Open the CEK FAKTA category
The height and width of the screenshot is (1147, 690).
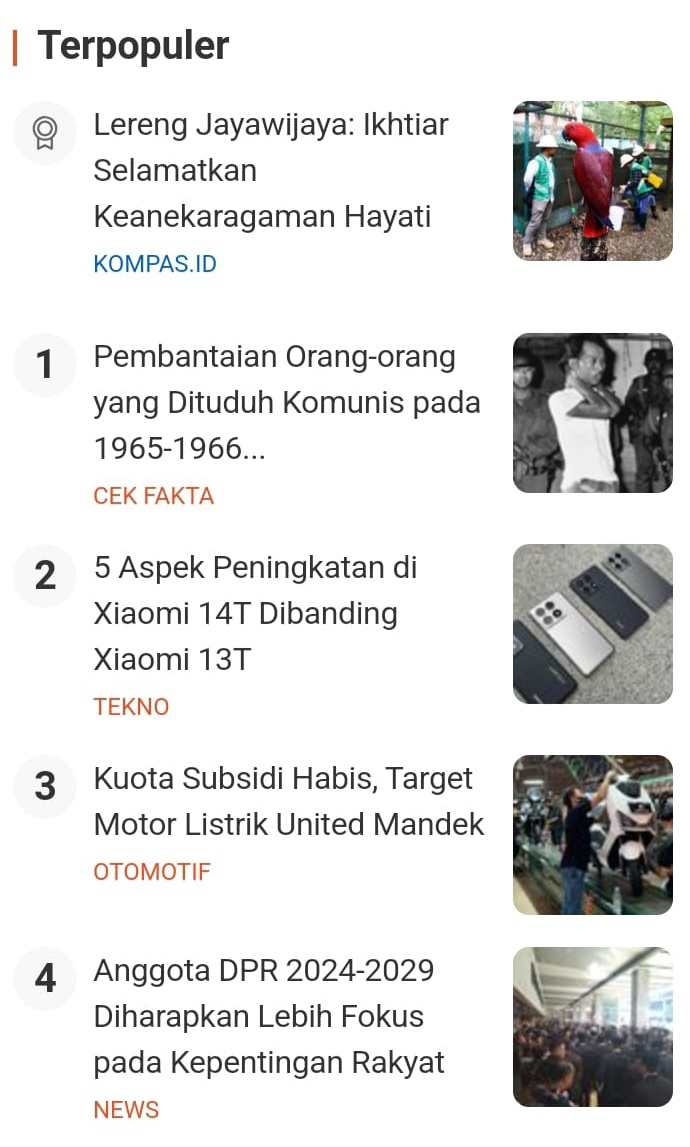click(153, 496)
